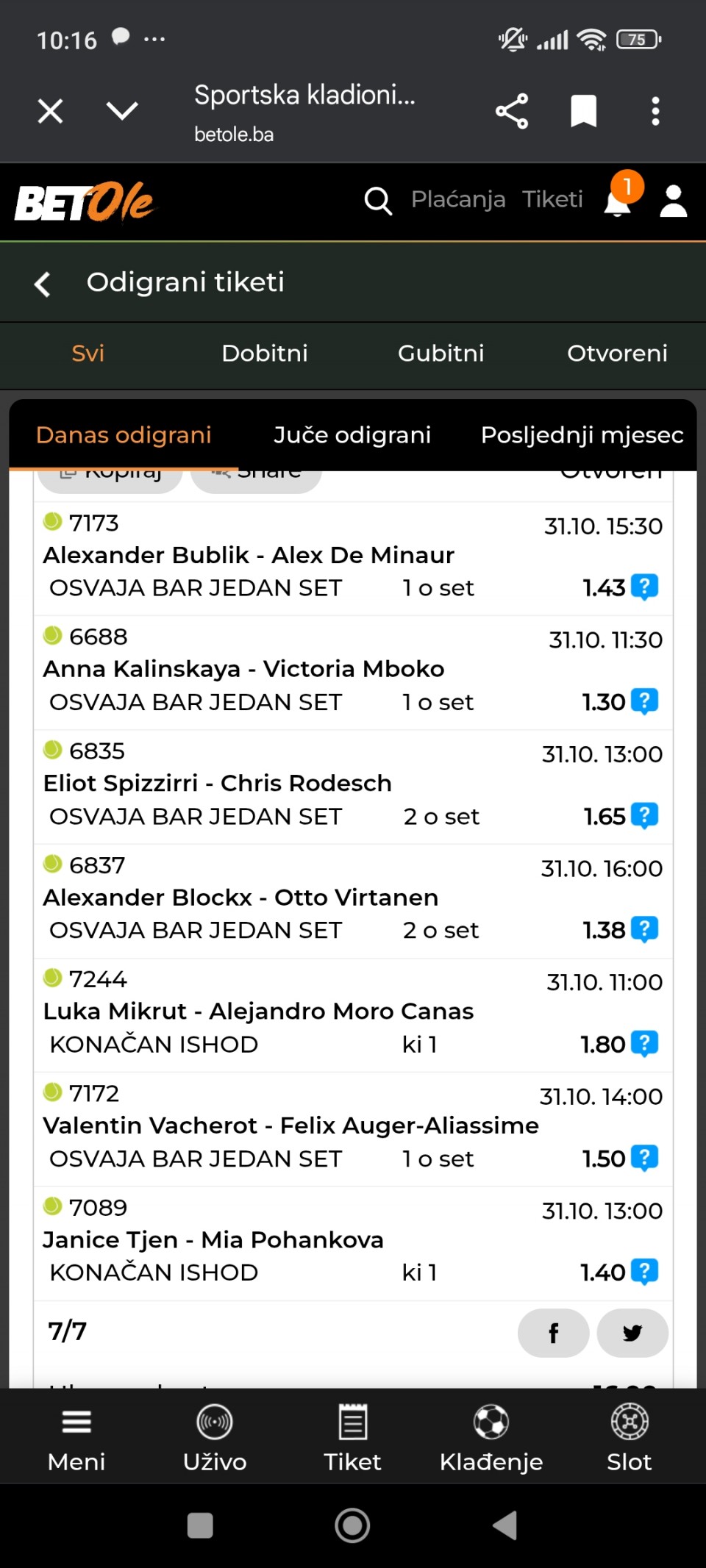Screen dimensions: 706x1568
Task: Select the Juče odigrani filter
Action: pos(352,435)
